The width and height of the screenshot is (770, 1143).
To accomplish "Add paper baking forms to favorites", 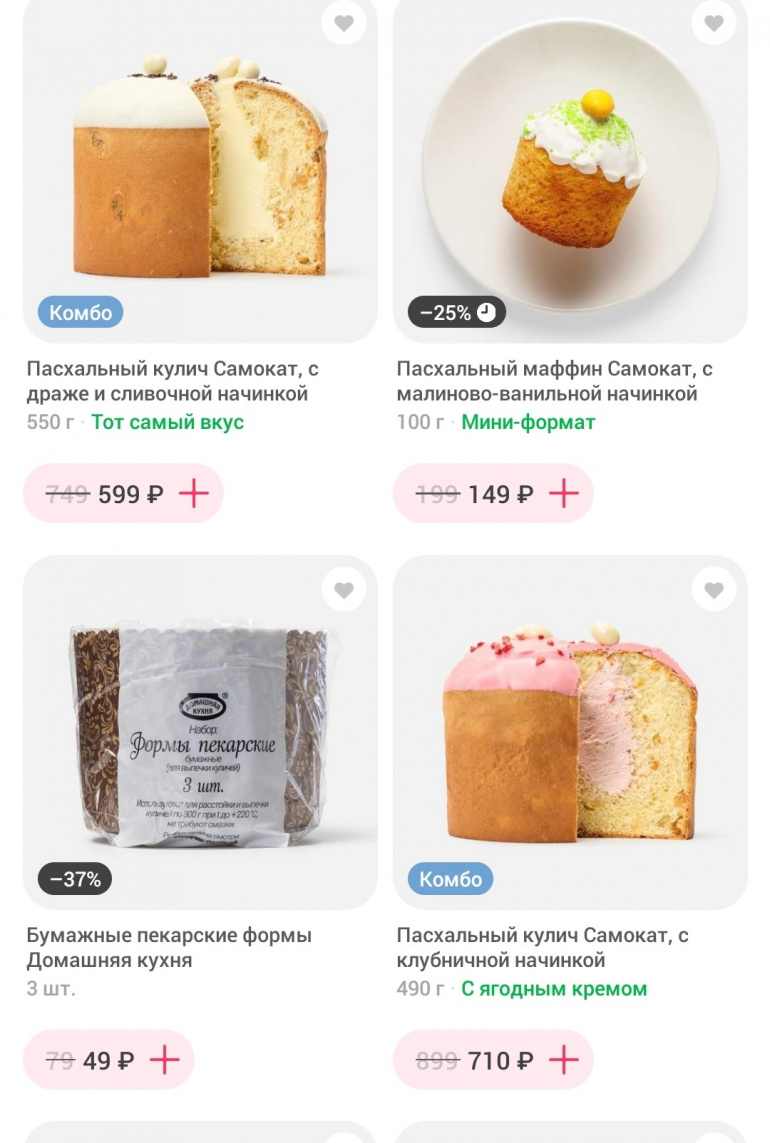I will point(344,590).
